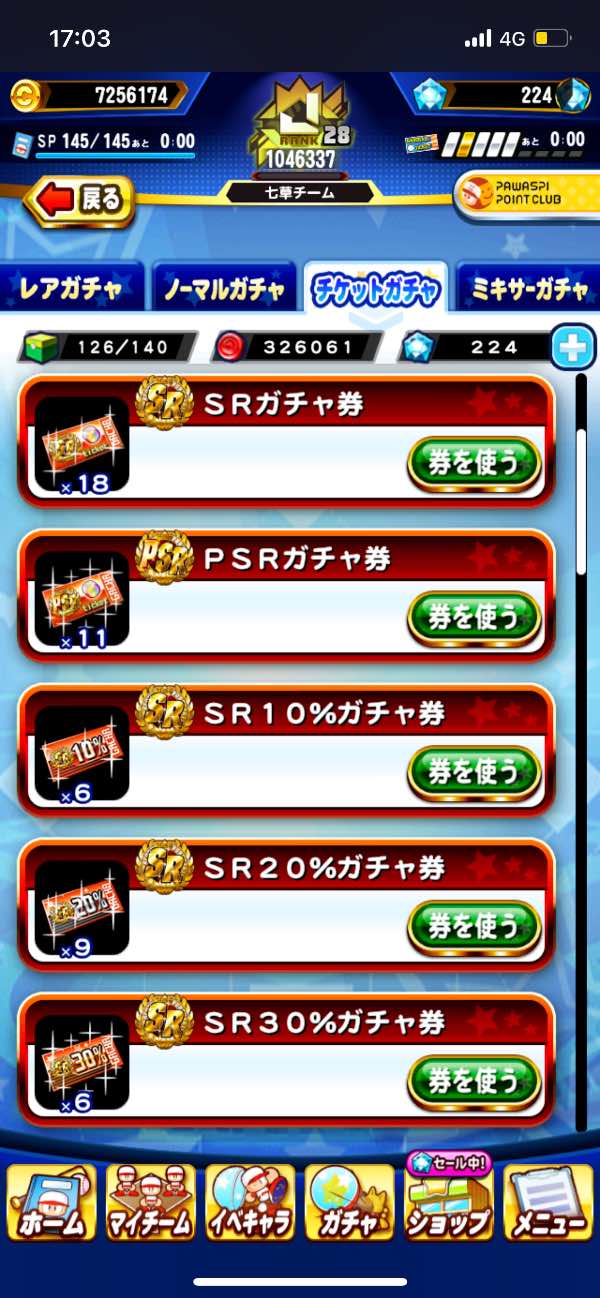Switch to the レアガチャ tab
The image size is (600, 1298).
(72, 290)
